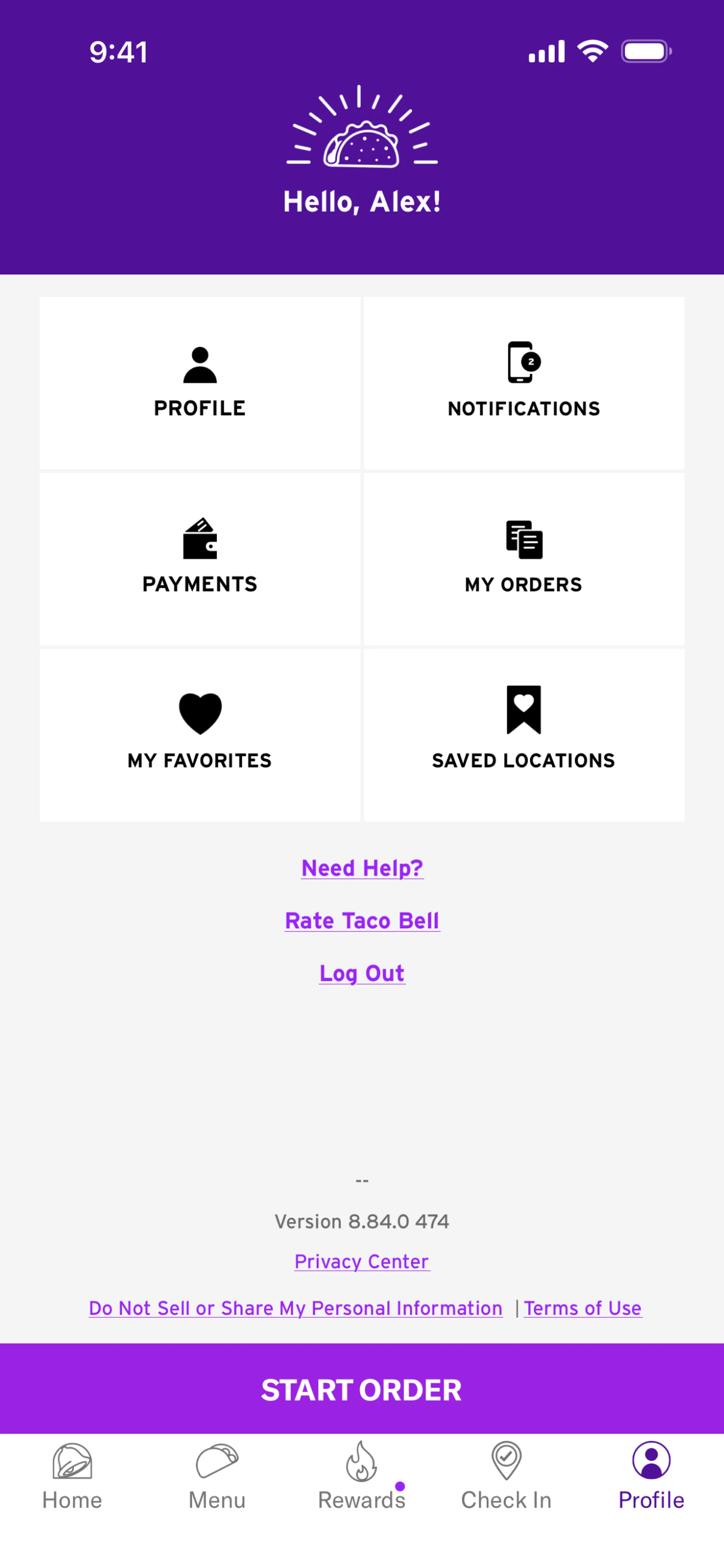Tap the Need Help? link
The width and height of the screenshot is (724, 1568).
pyautogui.click(x=362, y=868)
